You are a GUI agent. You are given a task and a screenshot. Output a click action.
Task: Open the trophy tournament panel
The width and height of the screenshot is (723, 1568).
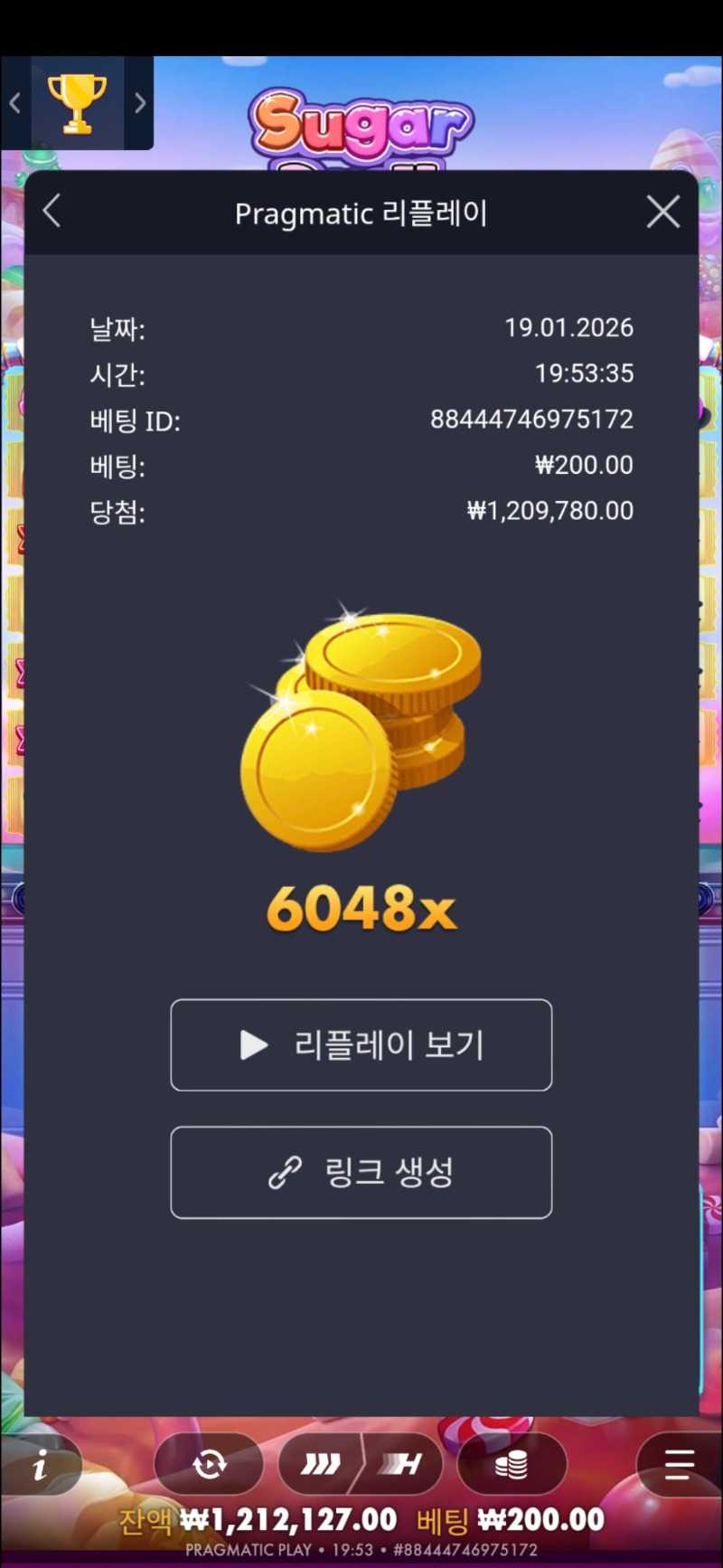coord(77,102)
